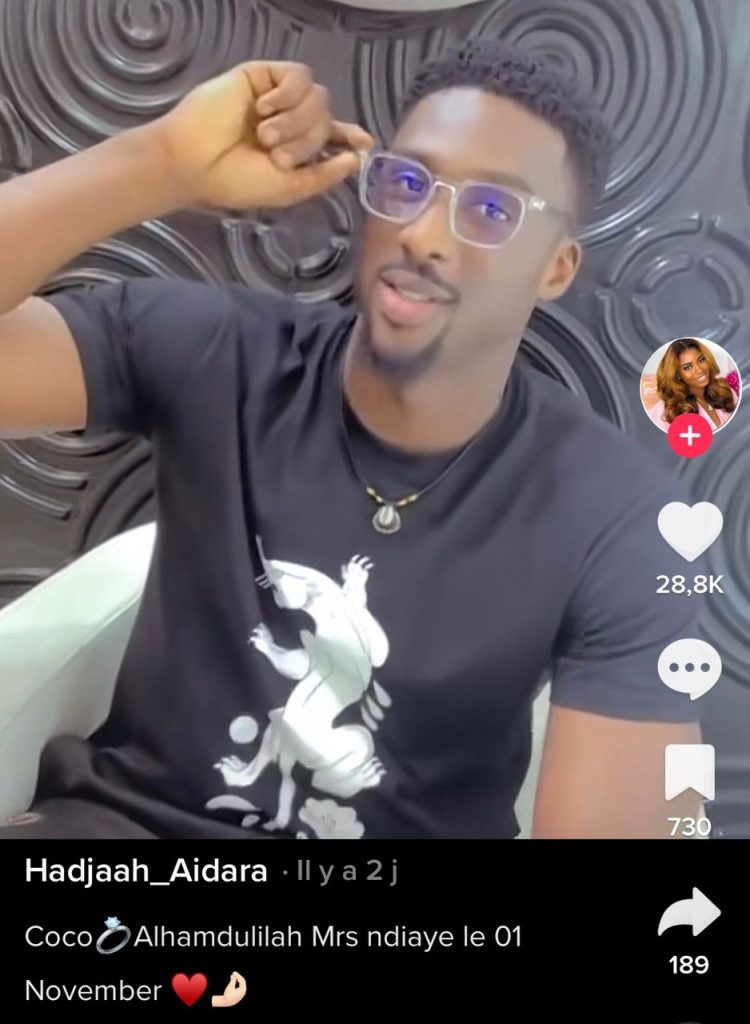Image resolution: width=750 pixels, height=1024 pixels.
Task: Share the video with the arrow icon
Action: point(690,912)
